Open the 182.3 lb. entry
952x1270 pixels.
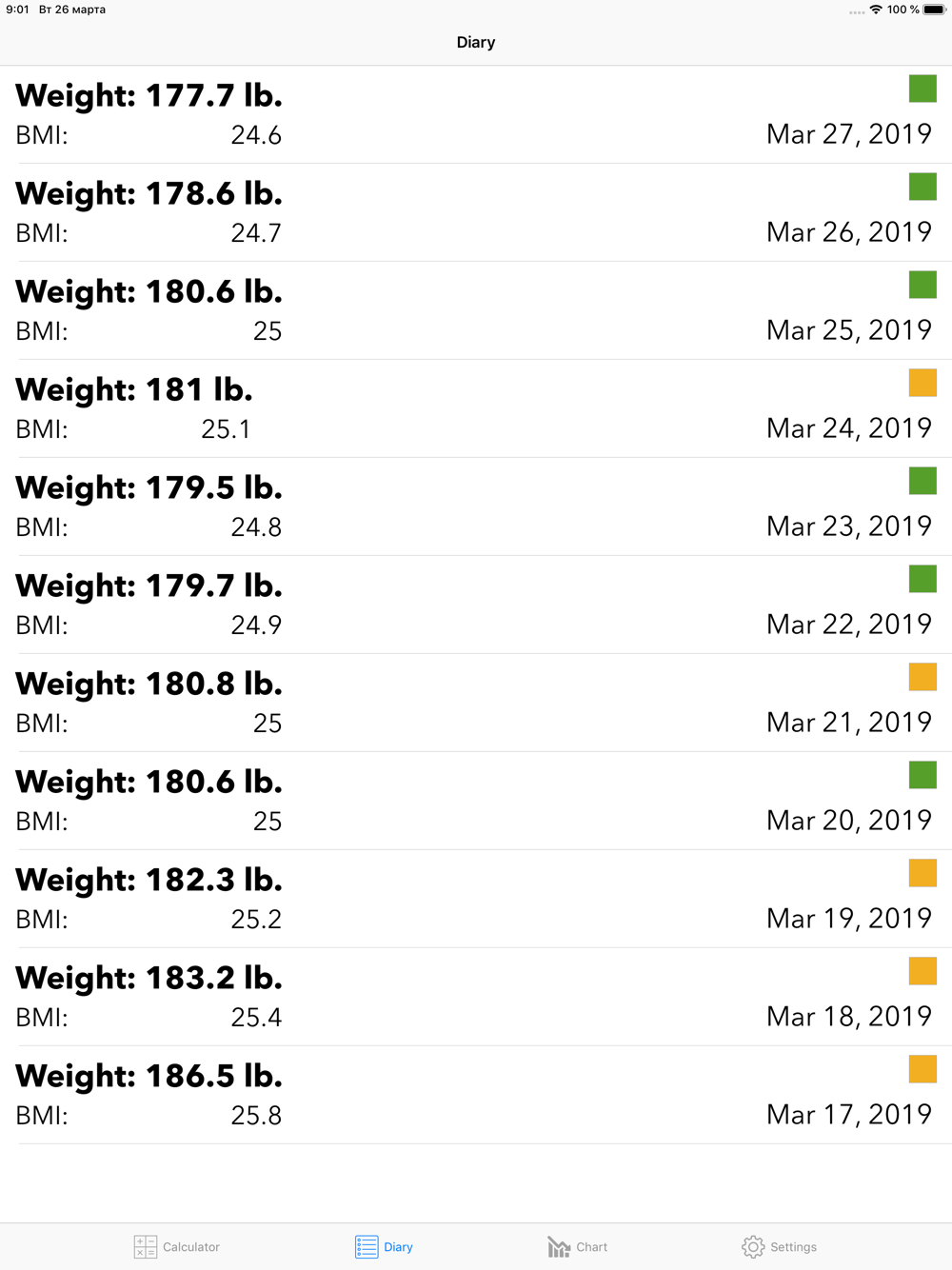click(476, 899)
